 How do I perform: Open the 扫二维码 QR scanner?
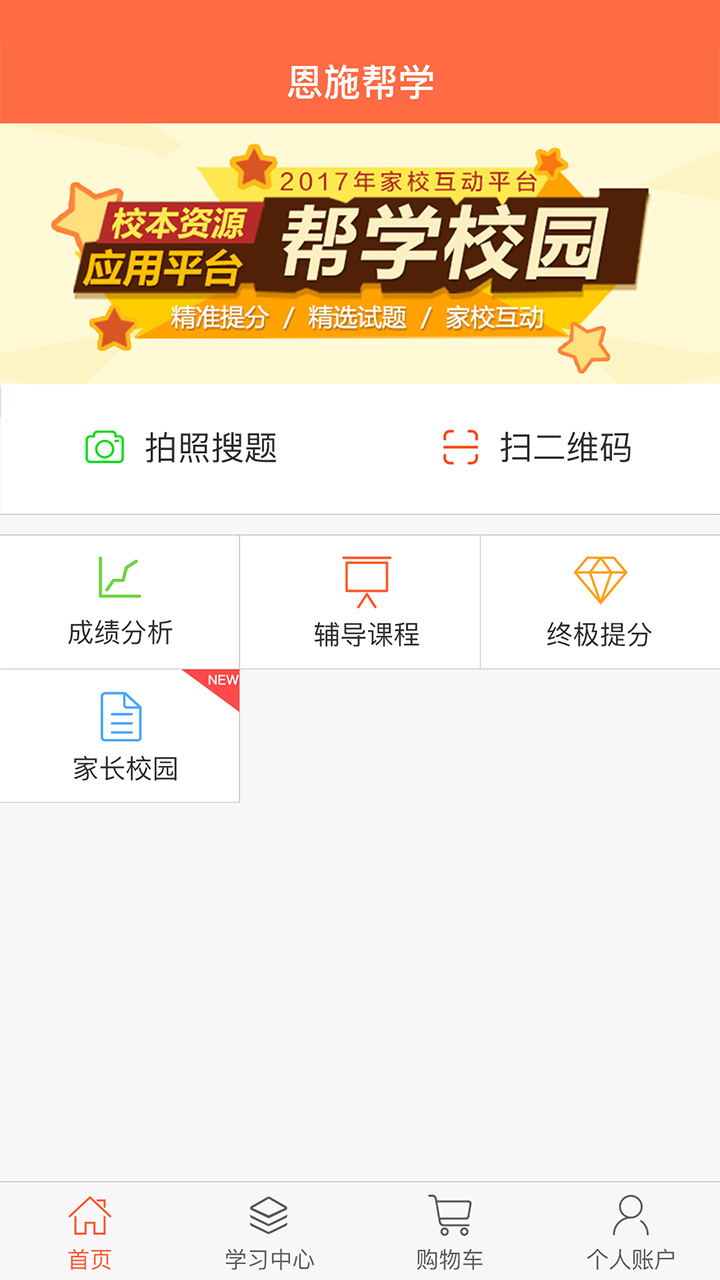click(537, 447)
